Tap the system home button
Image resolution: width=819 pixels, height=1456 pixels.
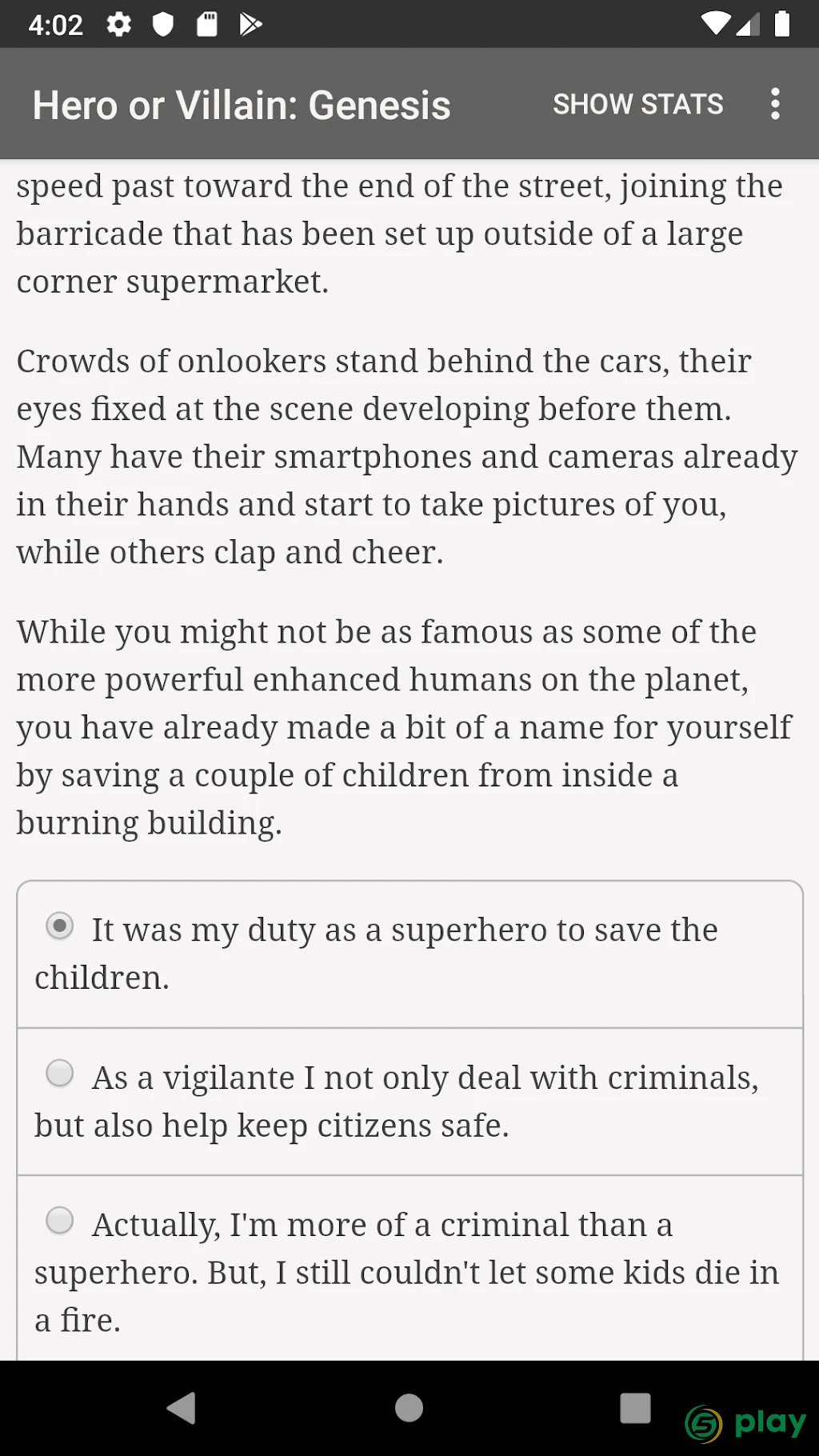[x=409, y=1408]
